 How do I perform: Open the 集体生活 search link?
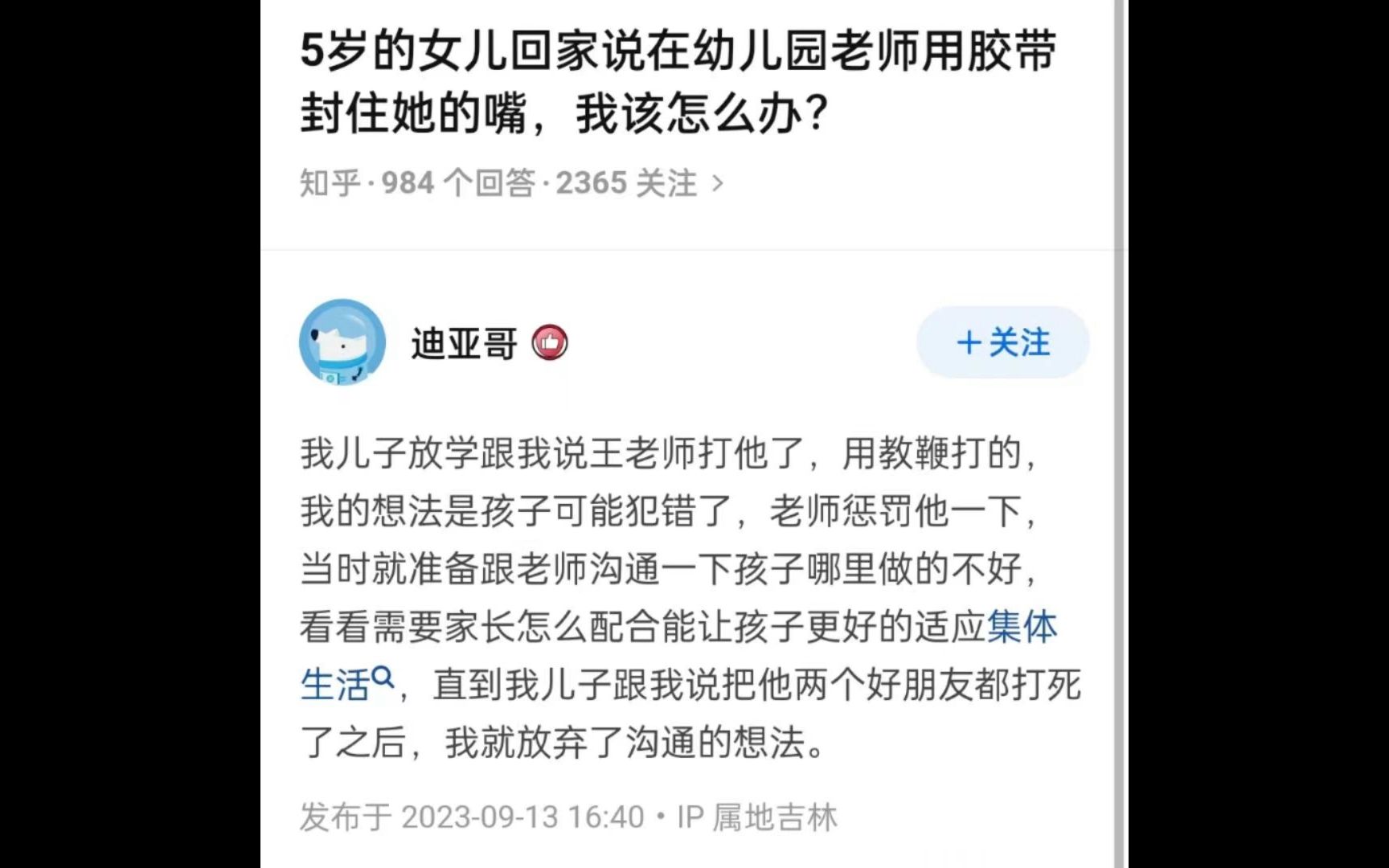click(1022, 628)
